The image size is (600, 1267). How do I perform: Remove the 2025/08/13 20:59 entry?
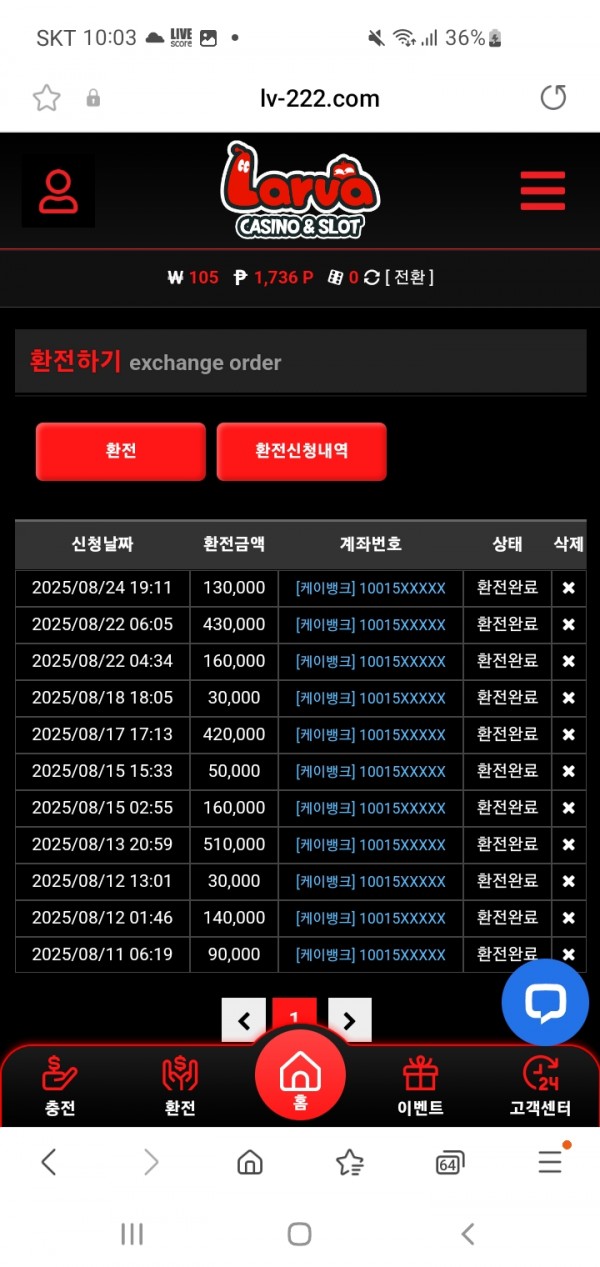click(568, 844)
